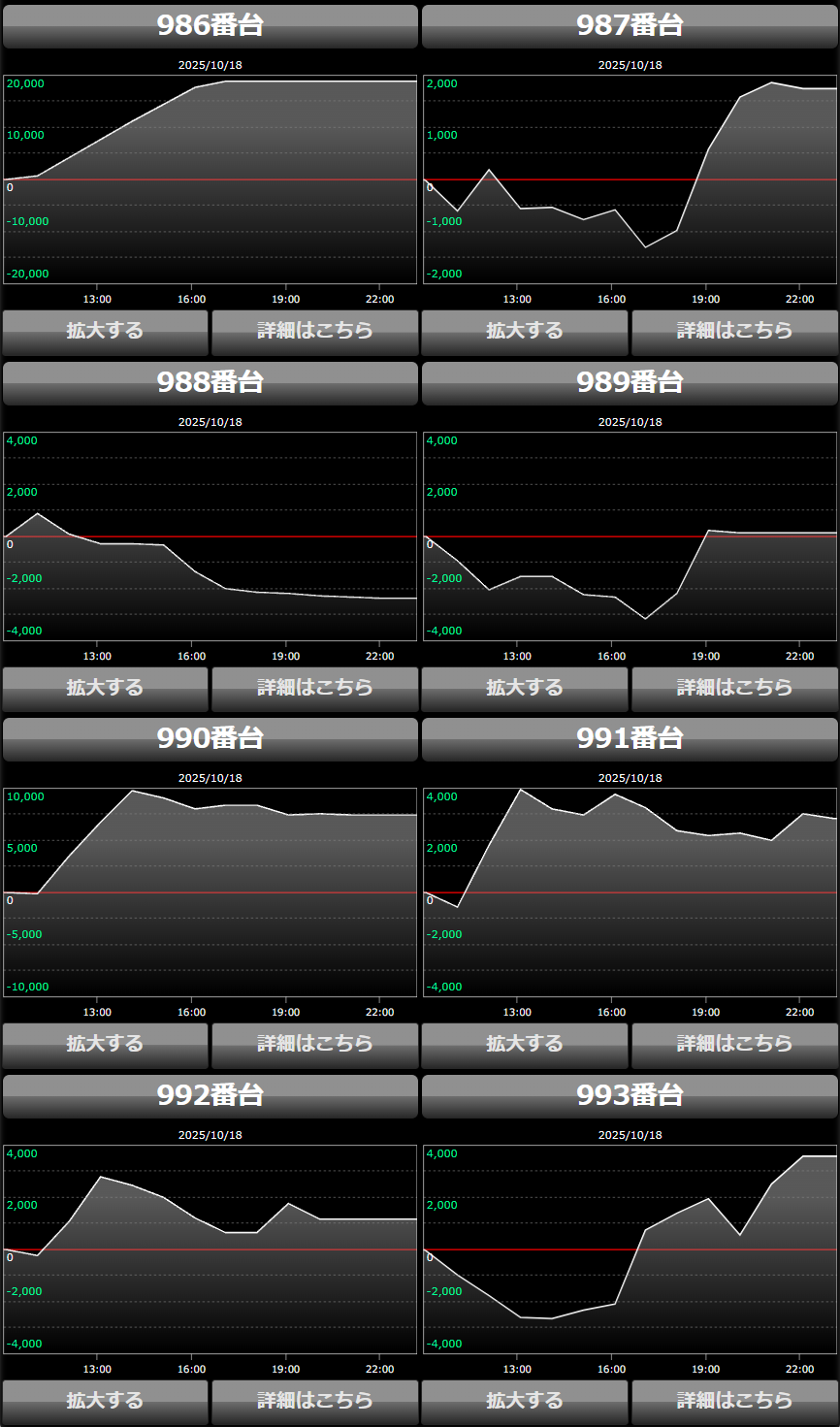The height and width of the screenshot is (1427, 840).
Task: Tap 拡大する under machine 986番台
Action: pos(105,332)
